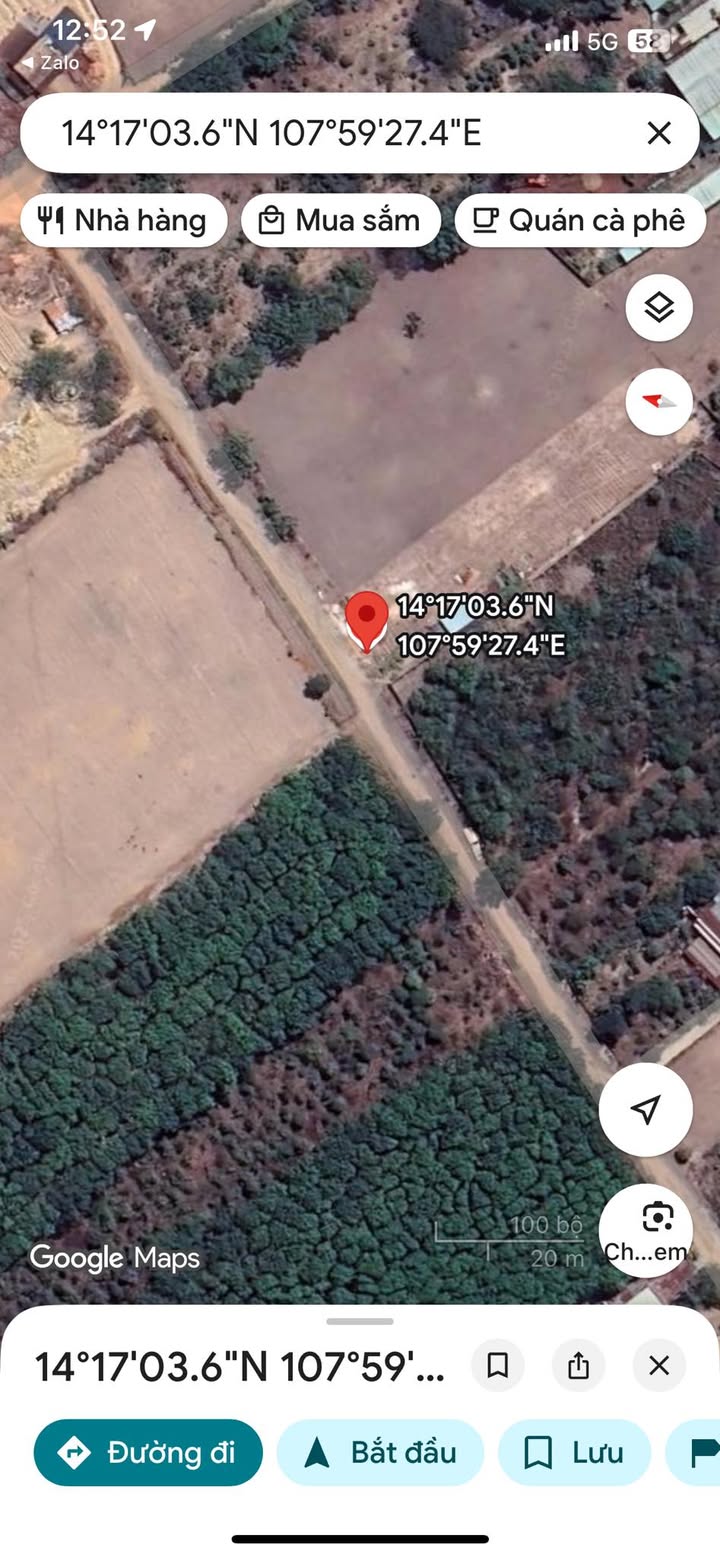Return to Zalo via status bar link
Screen dimensions: 720x1557
[50, 62]
